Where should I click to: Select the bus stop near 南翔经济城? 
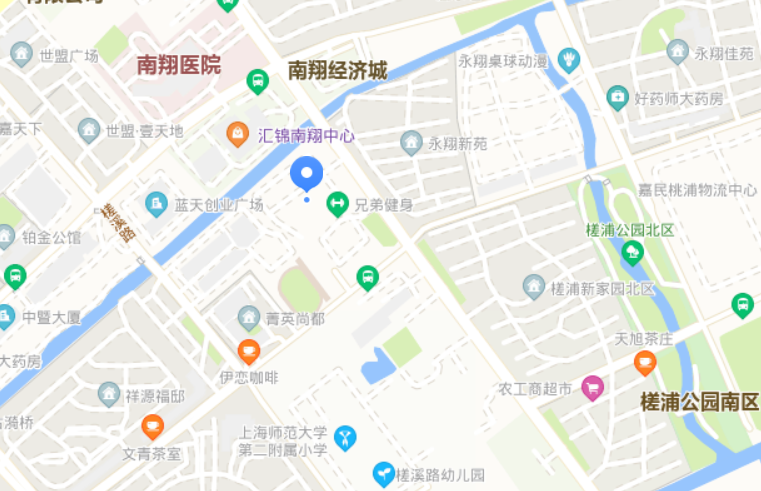tap(258, 80)
